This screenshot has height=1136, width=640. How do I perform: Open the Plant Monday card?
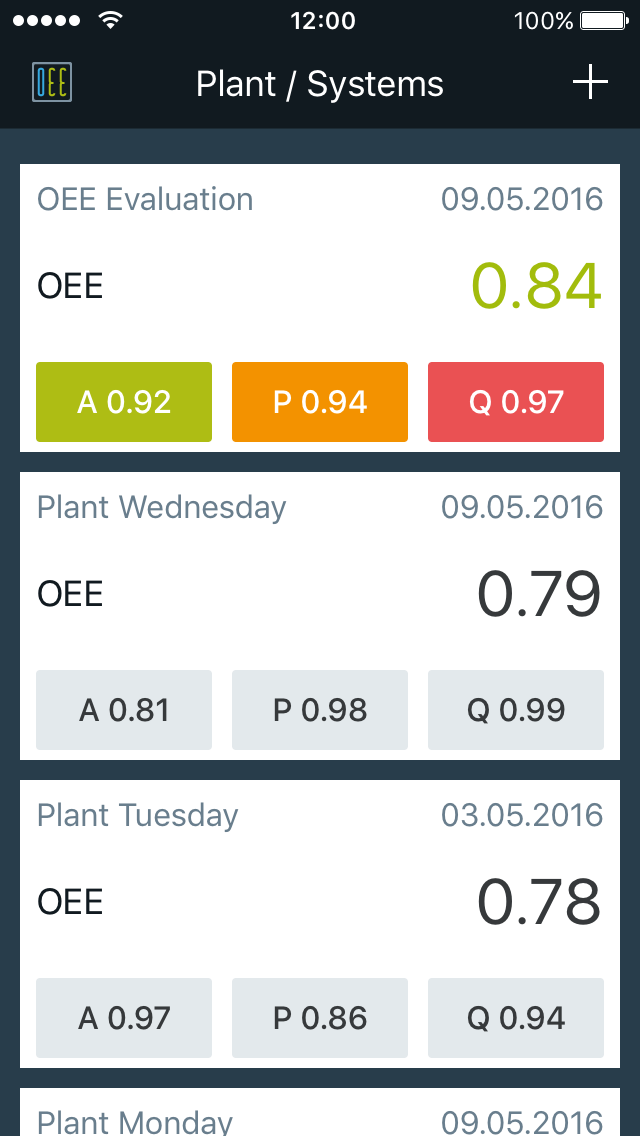[x=320, y=1118]
